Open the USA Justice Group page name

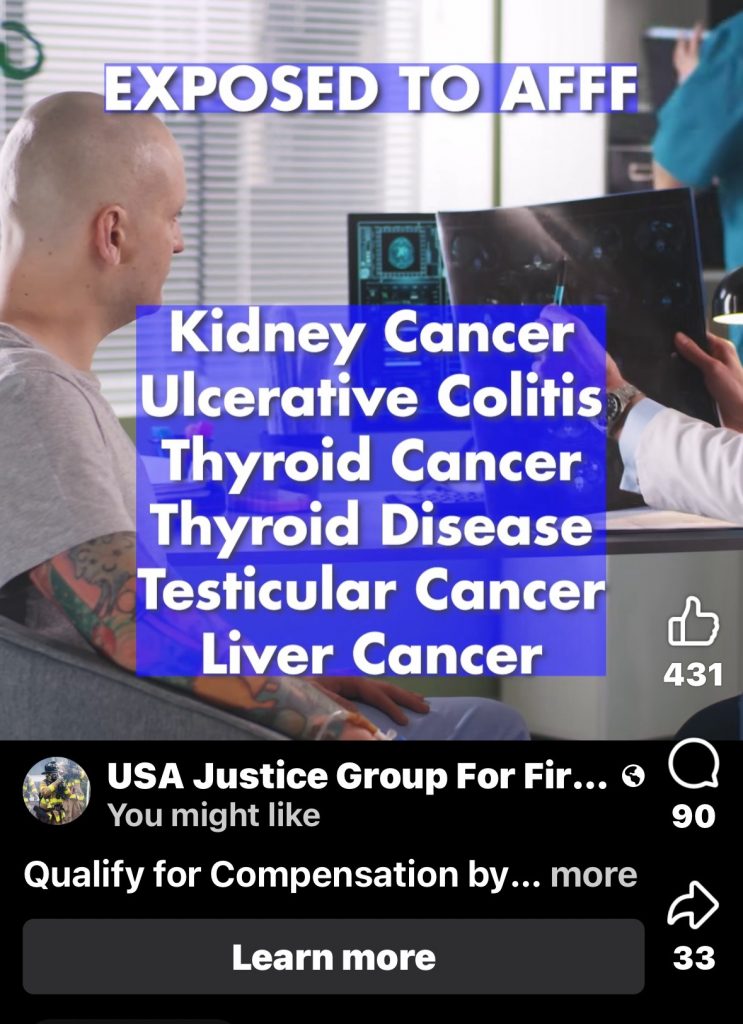[x=357, y=776]
